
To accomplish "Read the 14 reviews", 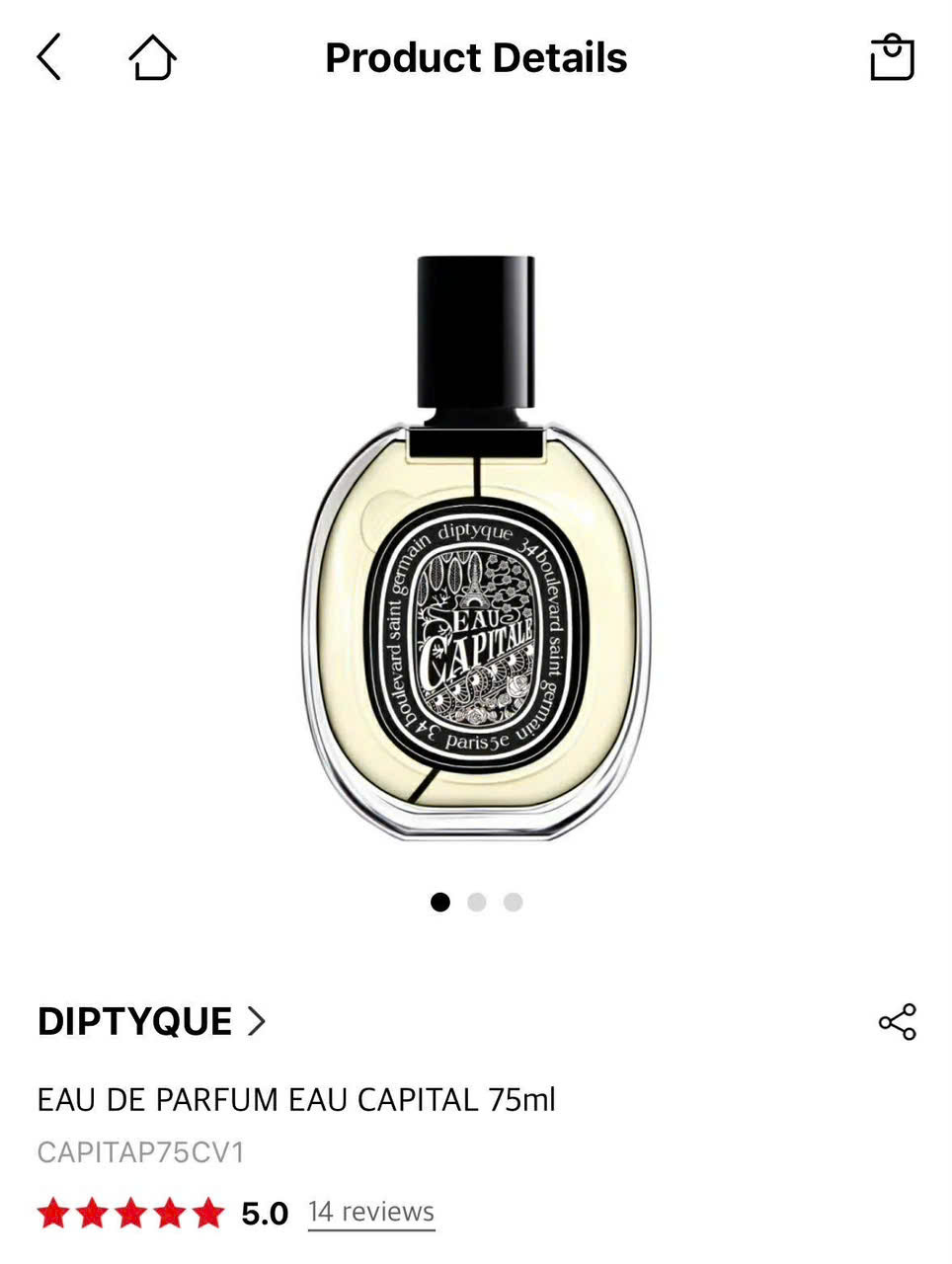I will coord(370,1212).
